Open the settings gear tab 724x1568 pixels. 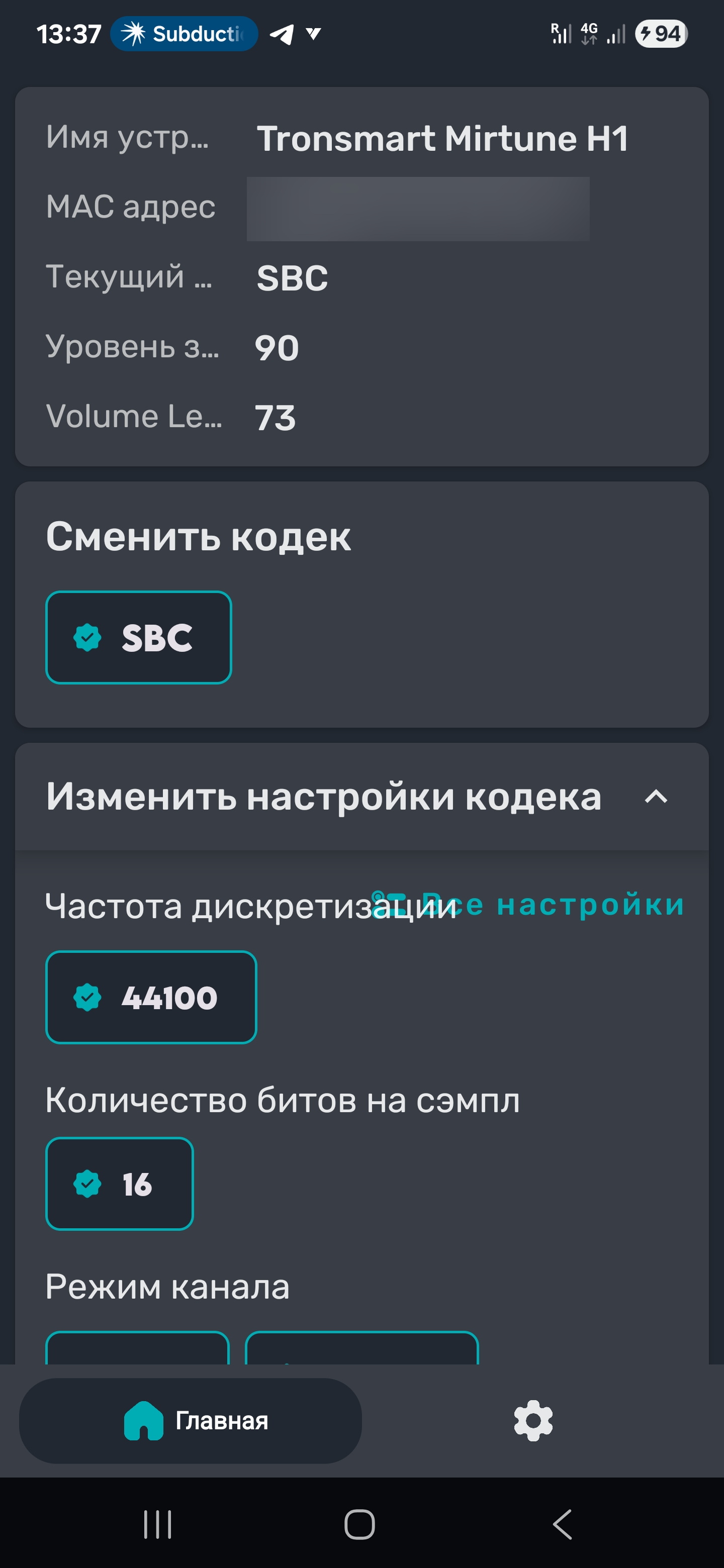pos(533,1421)
